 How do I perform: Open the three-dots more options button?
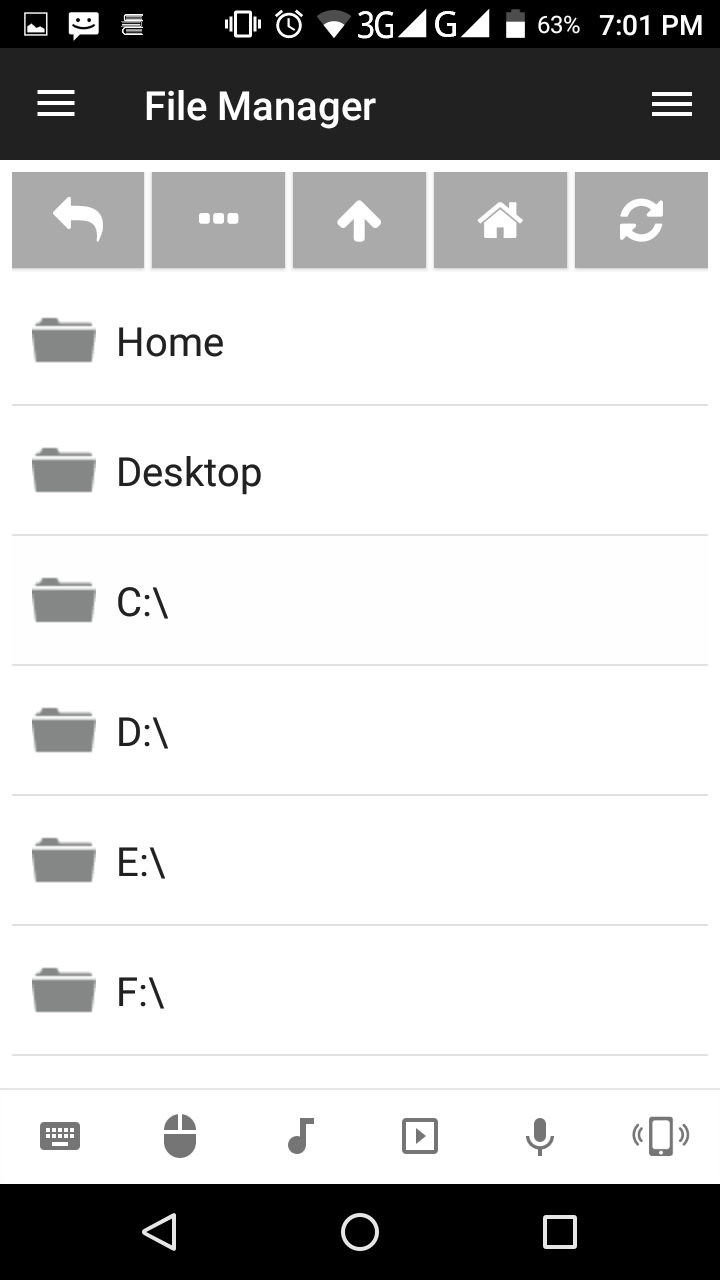[x=218, y=220]
